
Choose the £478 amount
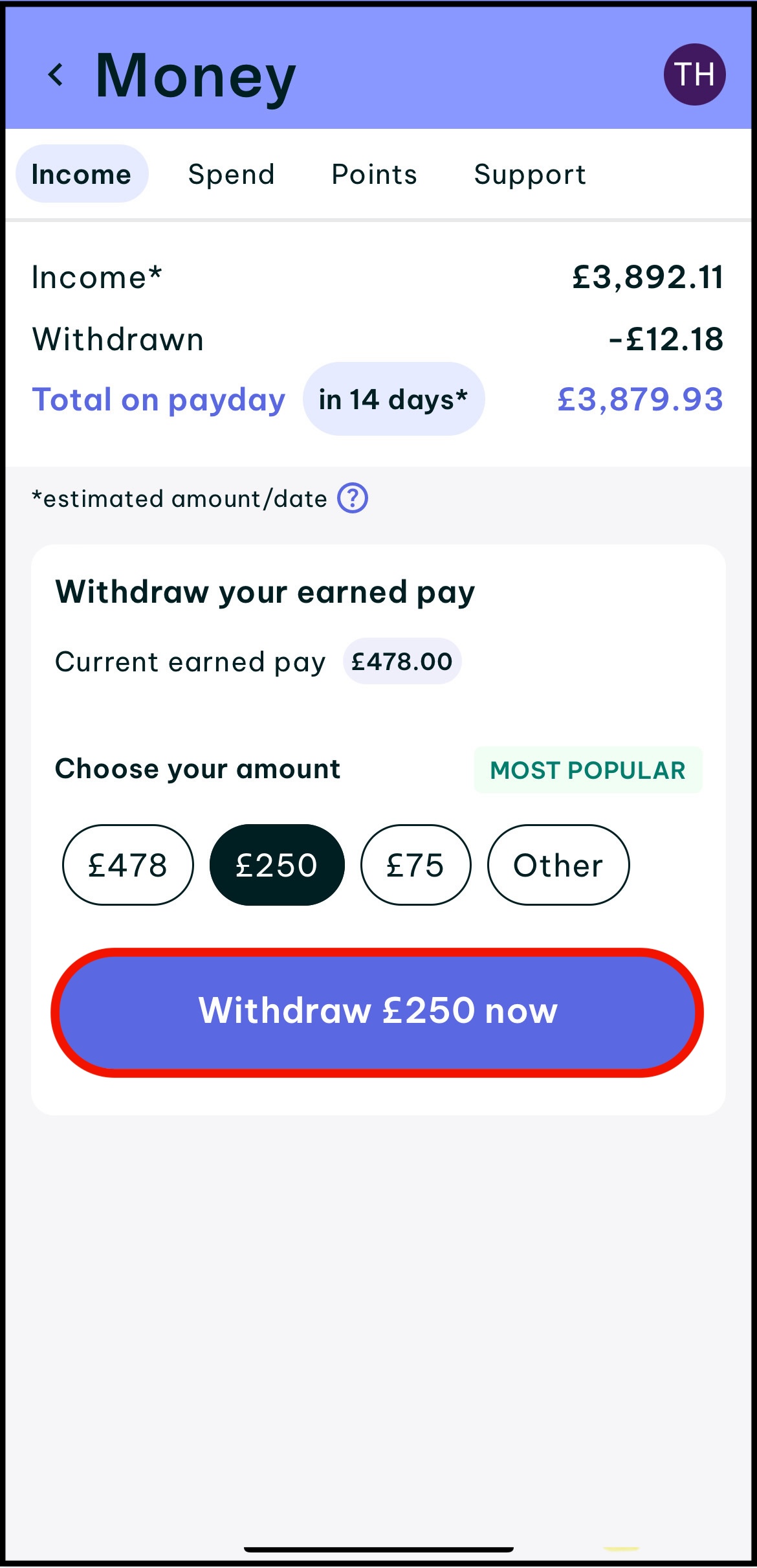click(128, 865)
